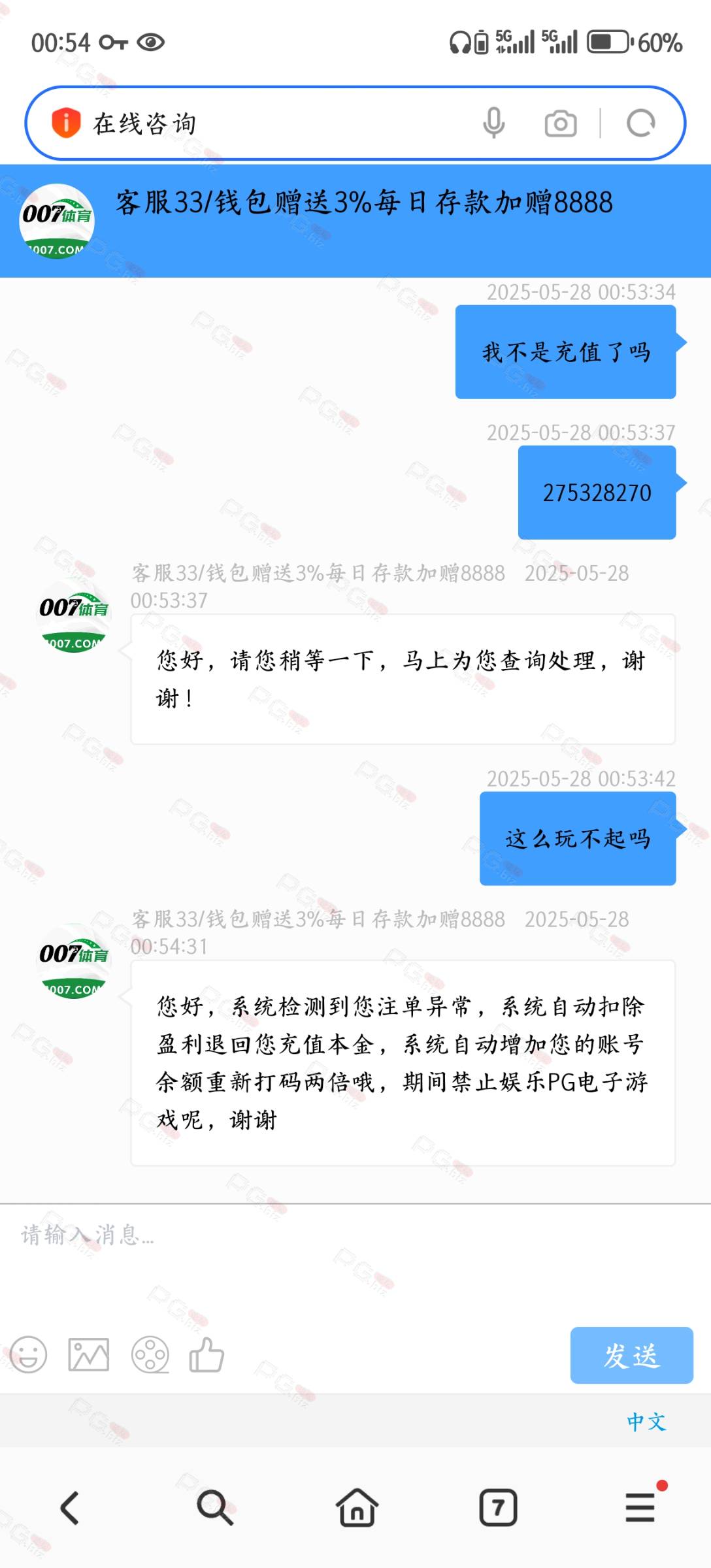
Task: Open the emoji picker in the chat toolbar
Action: coord(28,1354)
